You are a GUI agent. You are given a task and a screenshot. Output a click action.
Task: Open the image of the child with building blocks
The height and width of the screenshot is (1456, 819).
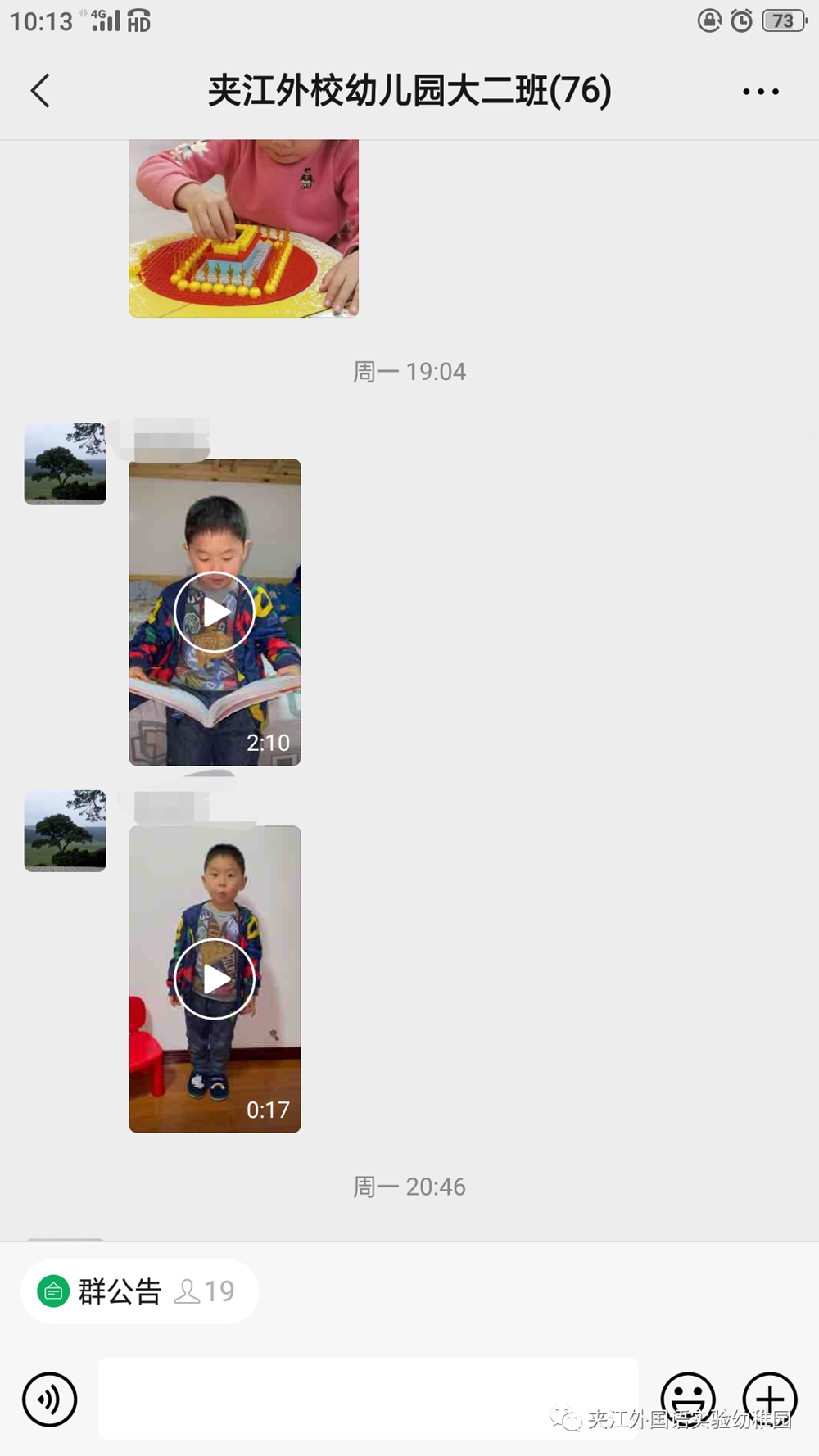[243, 228]
